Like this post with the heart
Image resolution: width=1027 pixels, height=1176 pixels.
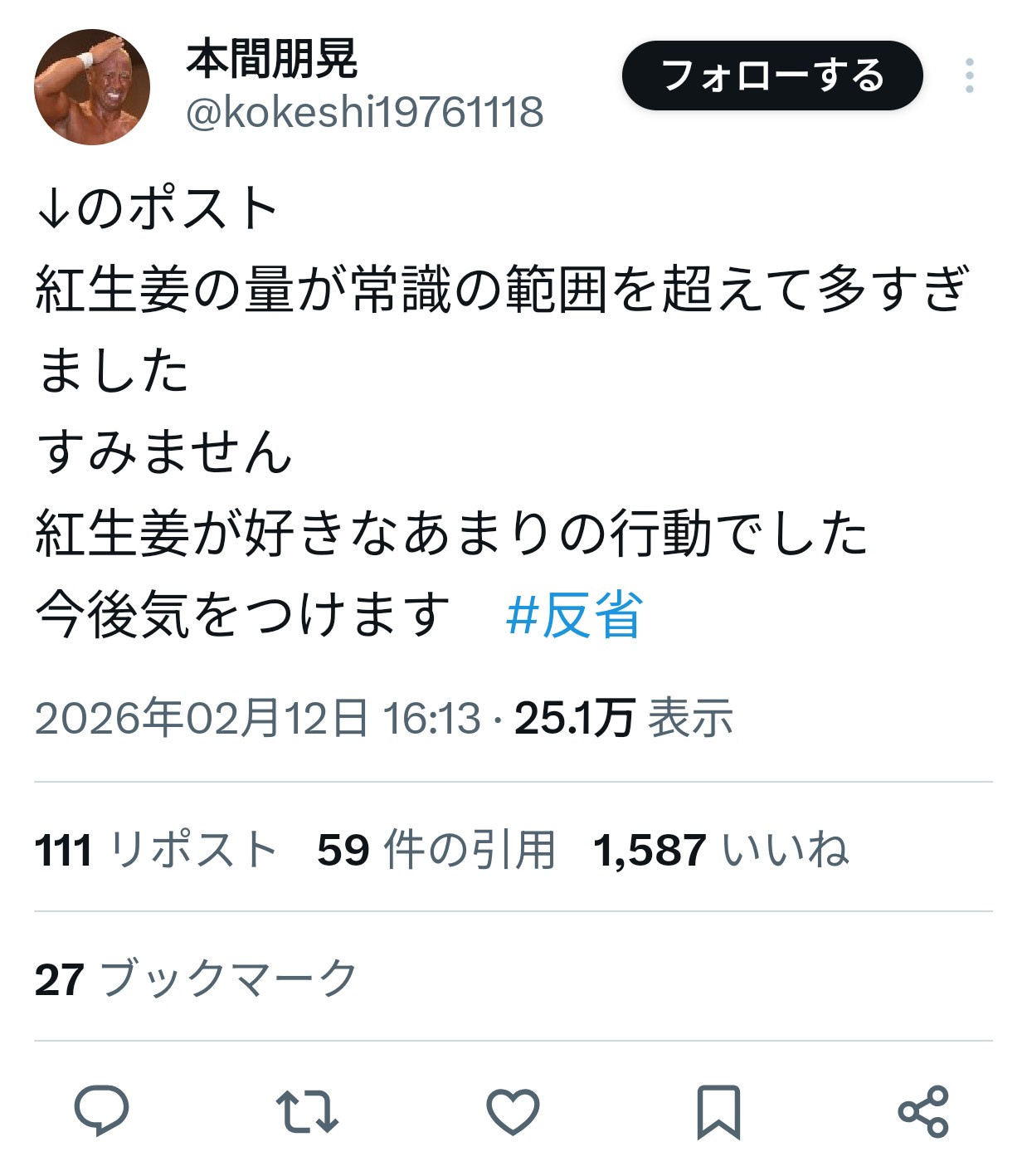click(x=513, y=1110)
